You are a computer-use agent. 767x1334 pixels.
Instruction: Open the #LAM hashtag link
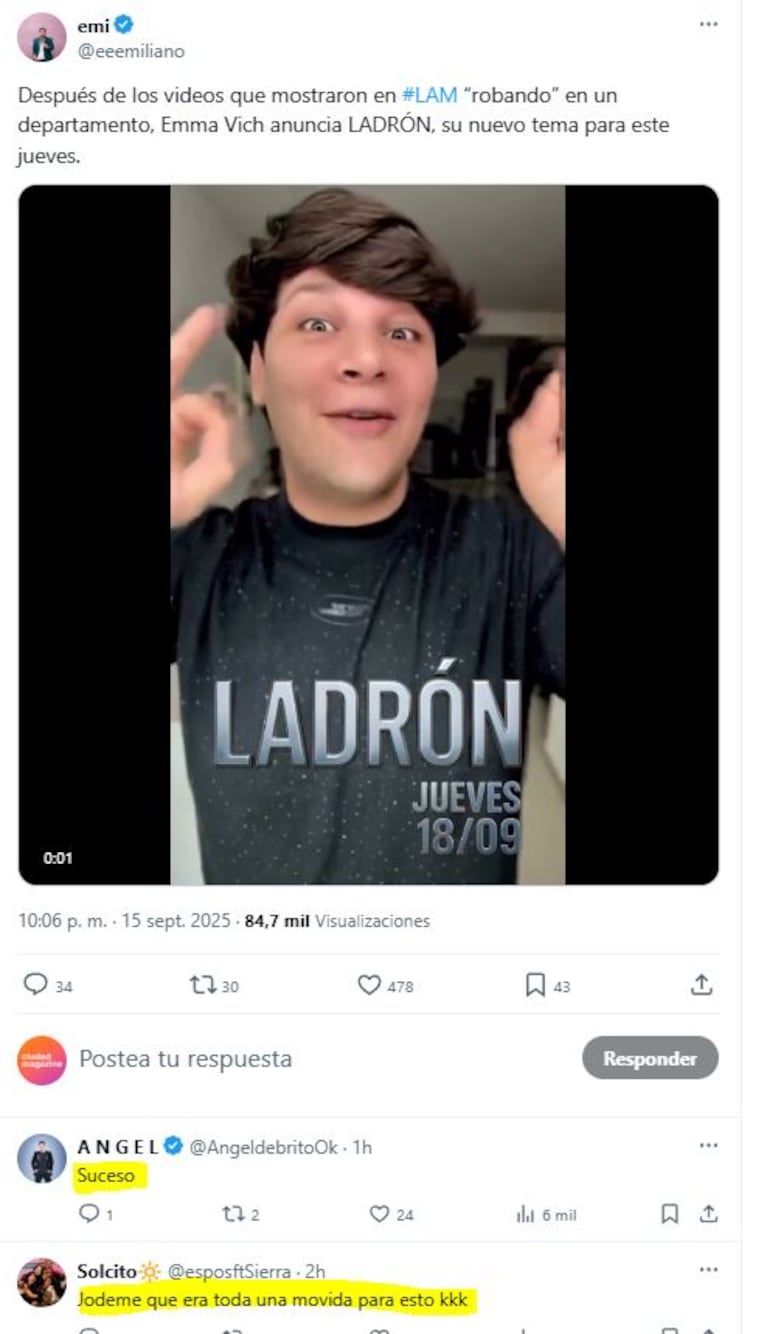429,96
